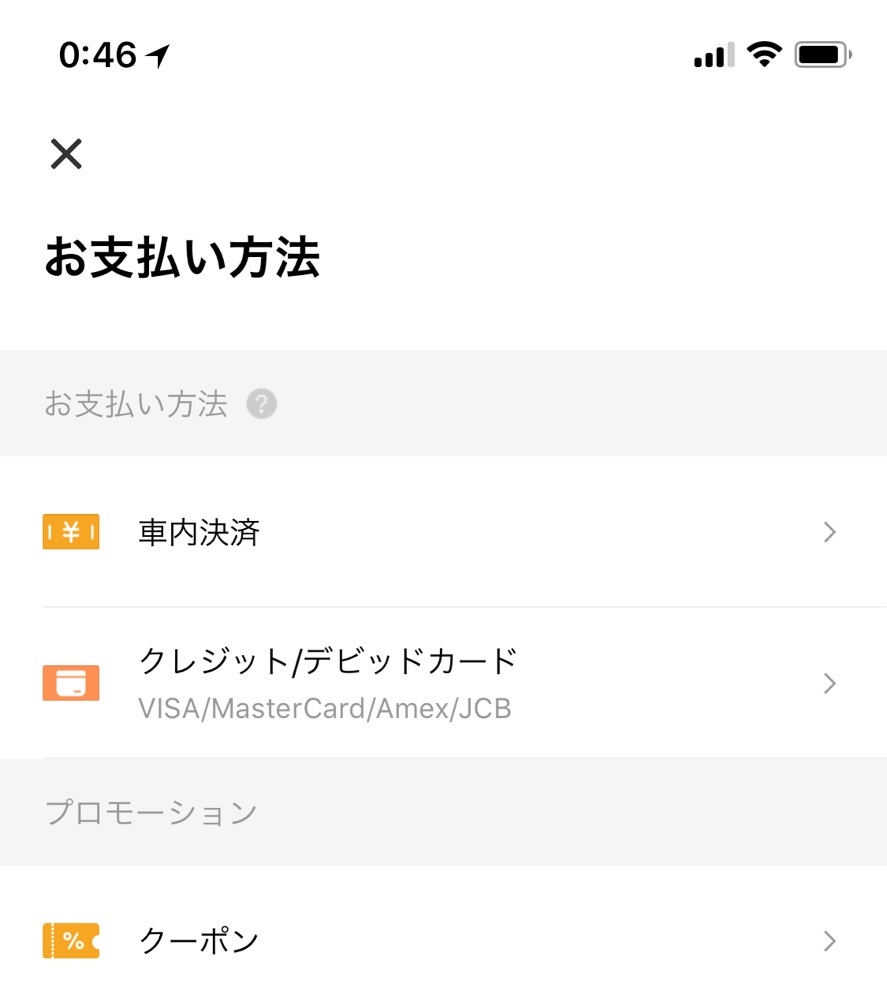Screen dimensions: 887x998
Task: Open クレジット/デビットカード payment option
Action: click(443, 683)
